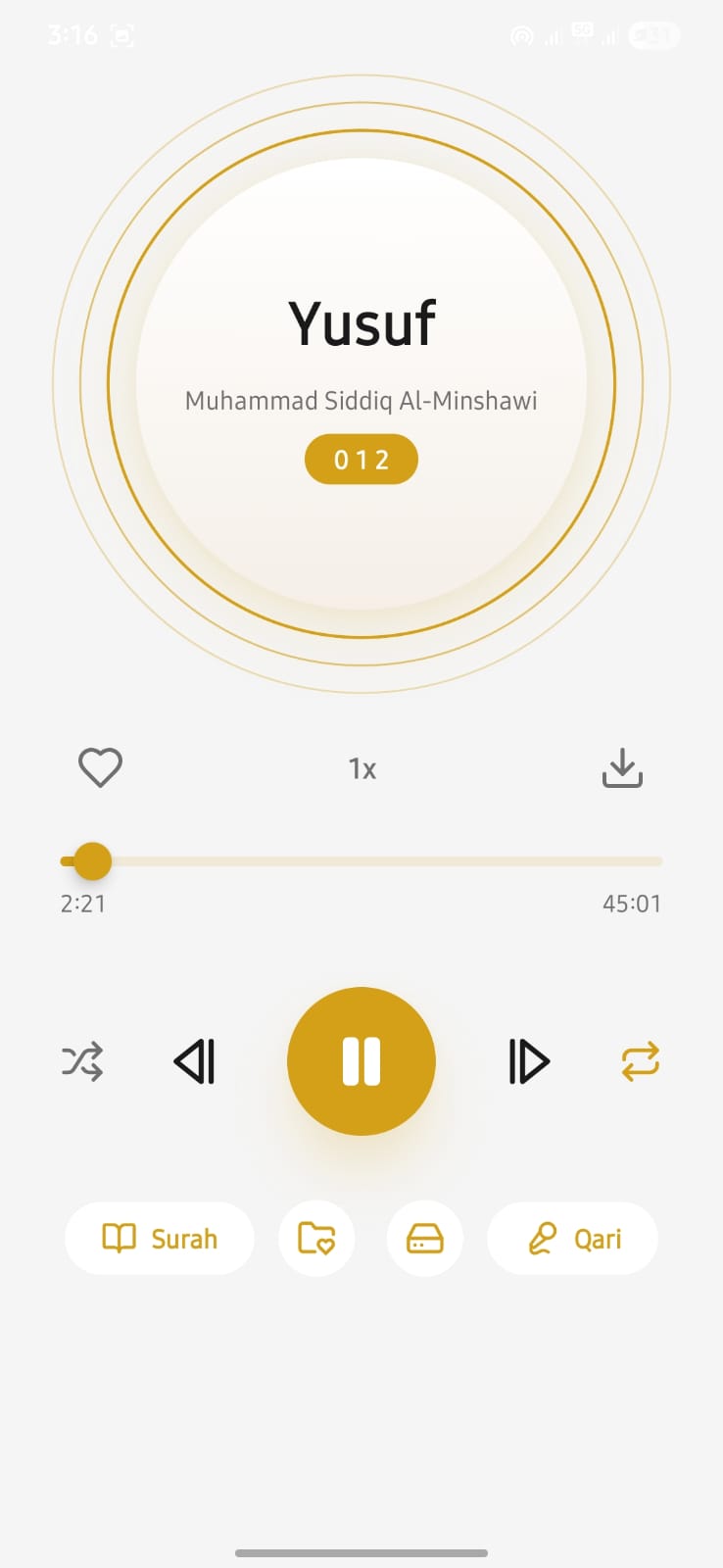Screen dimensions: 723x1568
Task: Open downloaded files storage
Action: 425,1239
